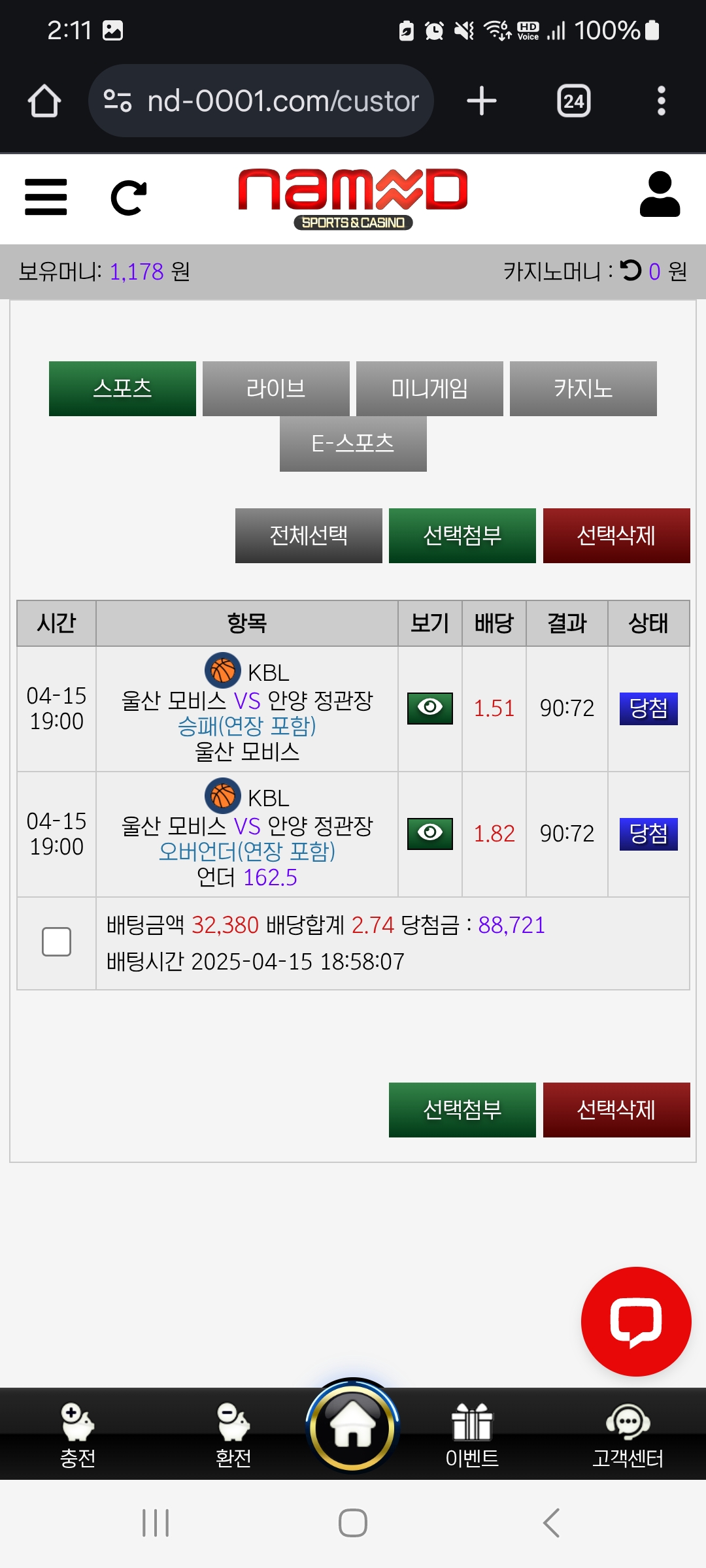Go to 충전 in the bottom bar
Viewport: 706px width, 1568px height.
(78, 1434)
